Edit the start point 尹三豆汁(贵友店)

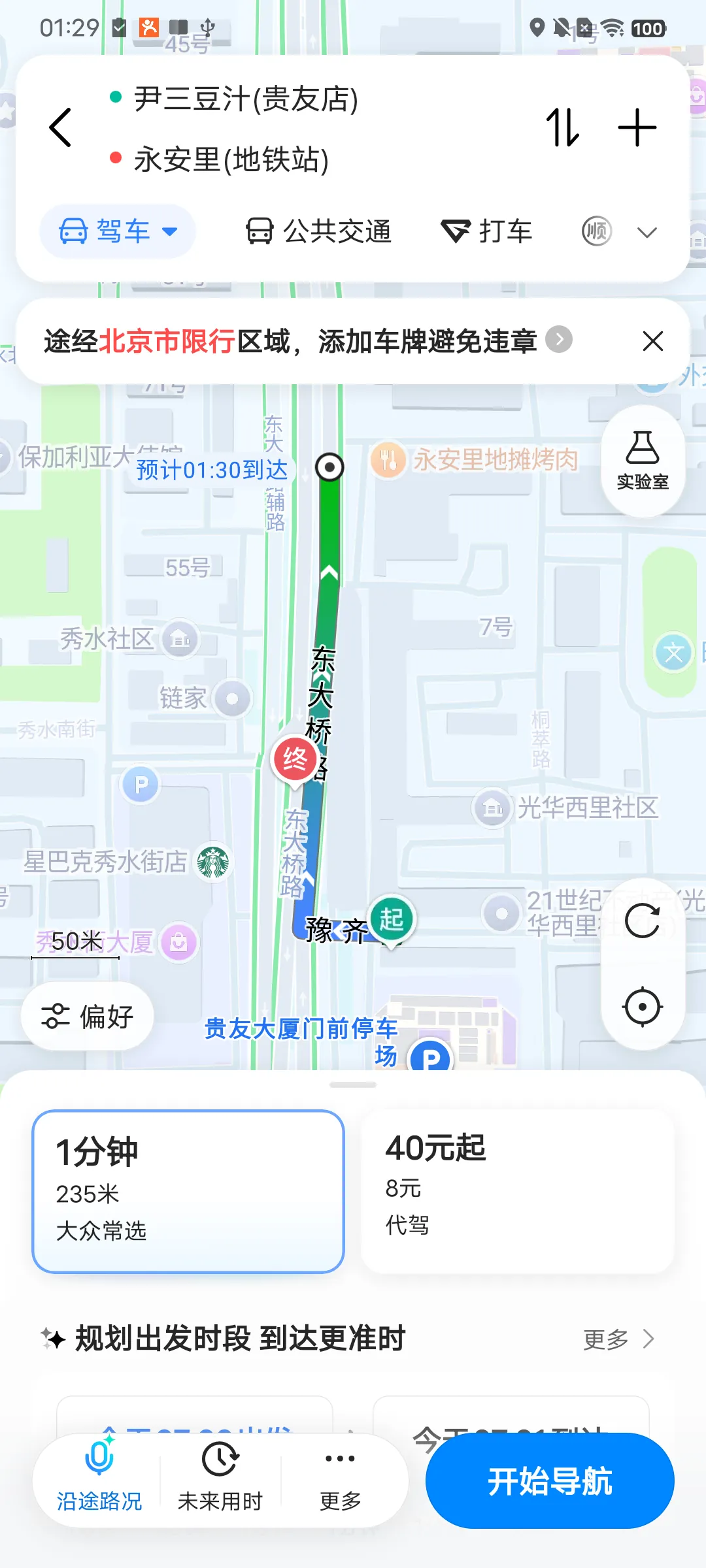[246, 99]
